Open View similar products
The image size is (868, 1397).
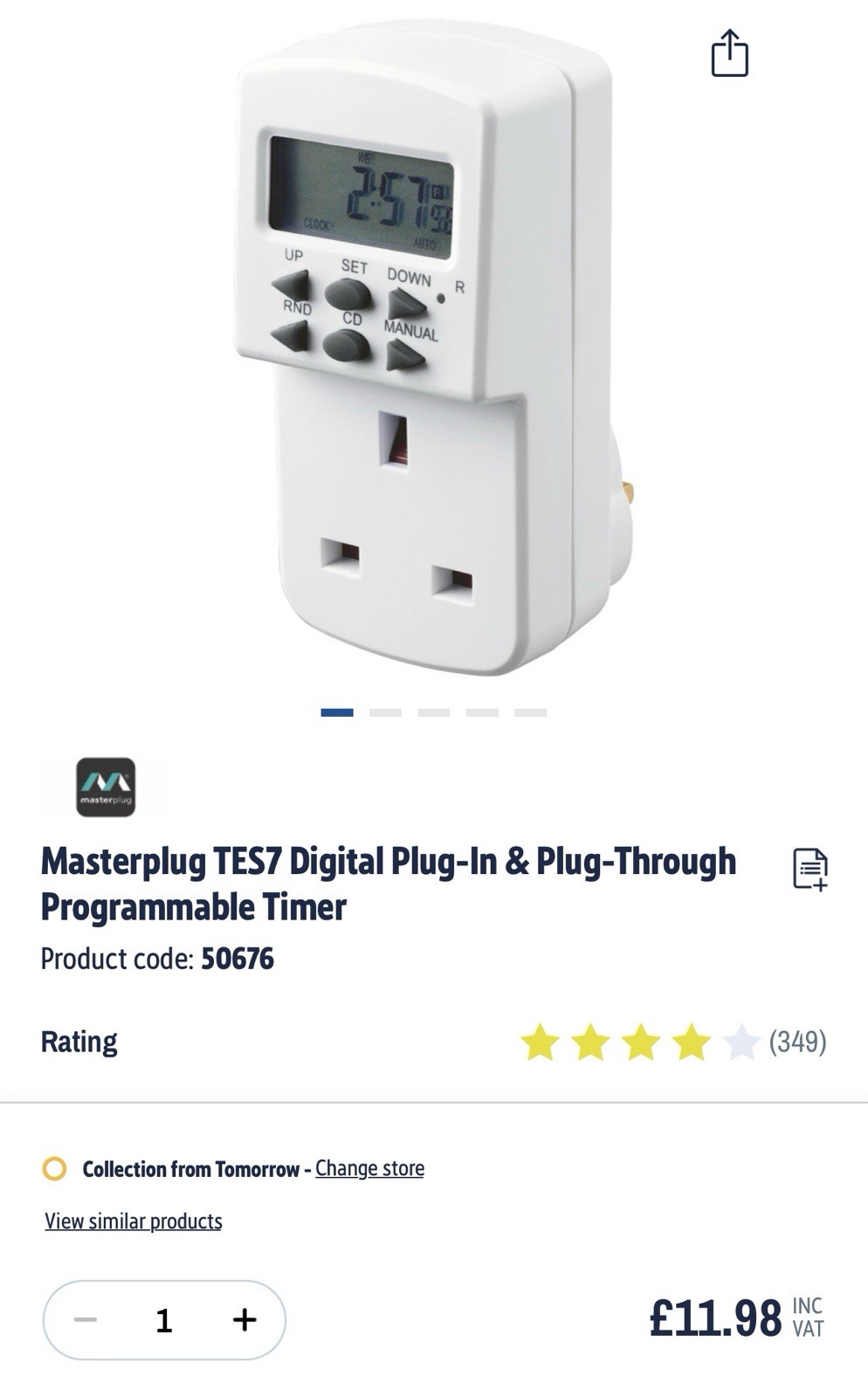coord(133,1222)
